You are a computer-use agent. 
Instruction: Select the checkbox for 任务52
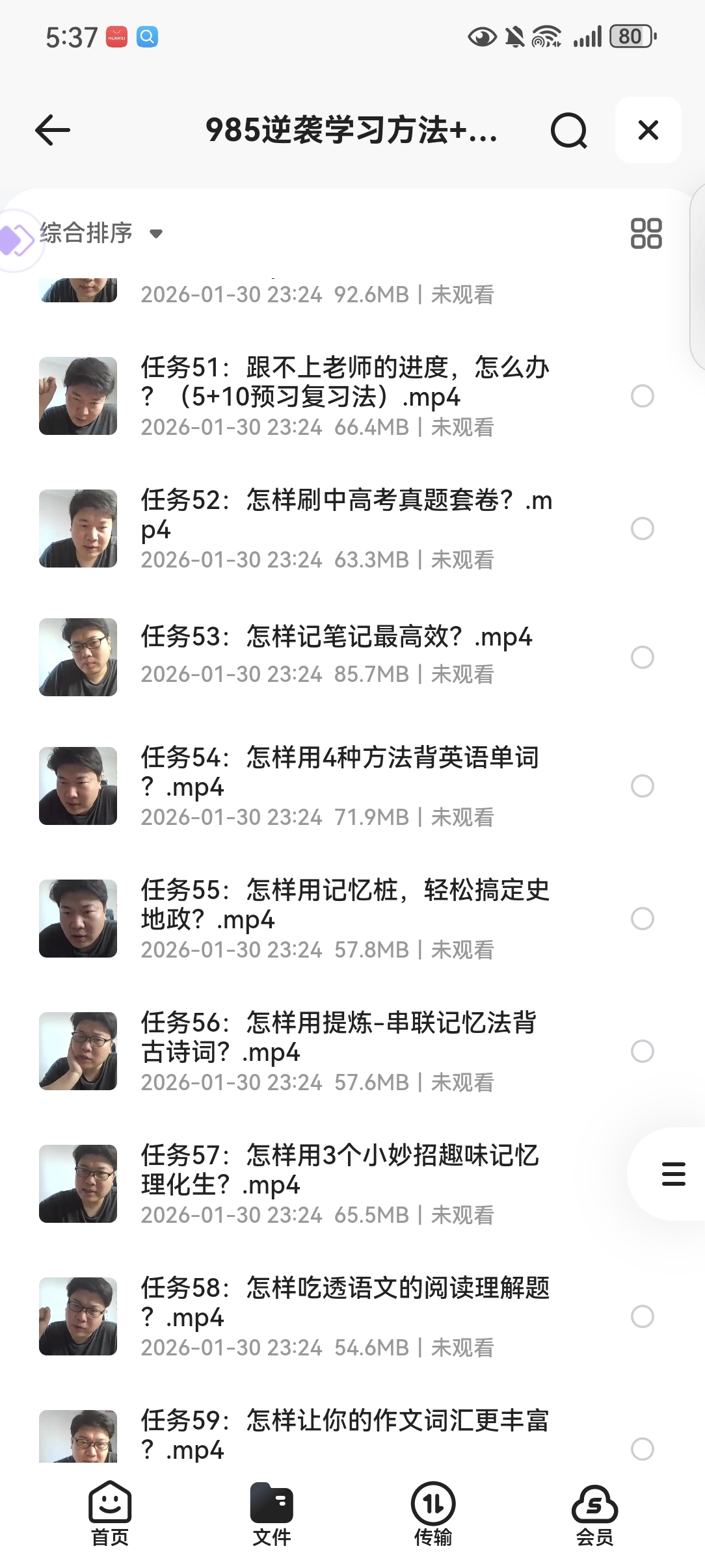tap(642, 529)
